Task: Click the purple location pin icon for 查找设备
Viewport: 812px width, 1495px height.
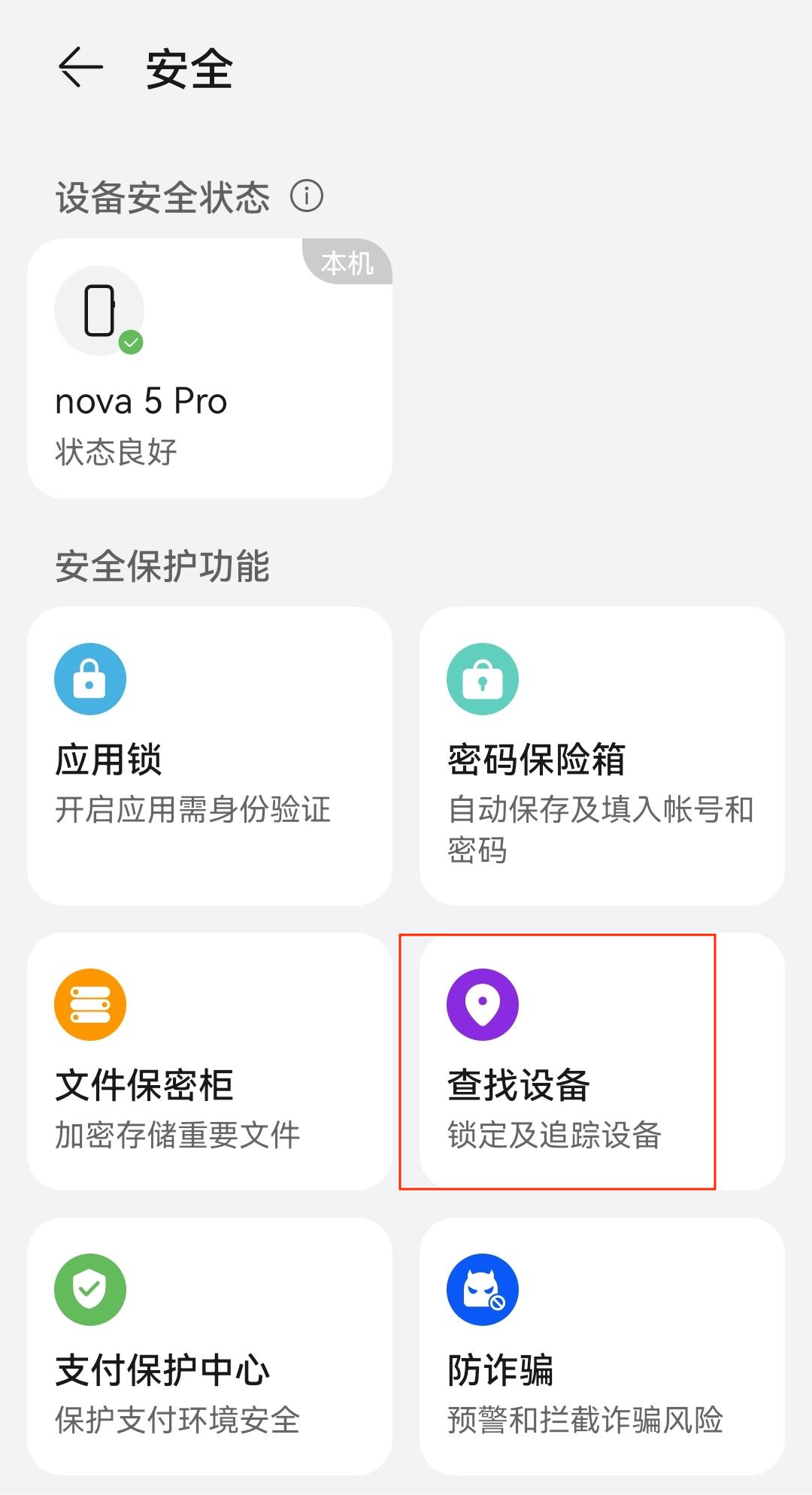Action: (482, 1002)
